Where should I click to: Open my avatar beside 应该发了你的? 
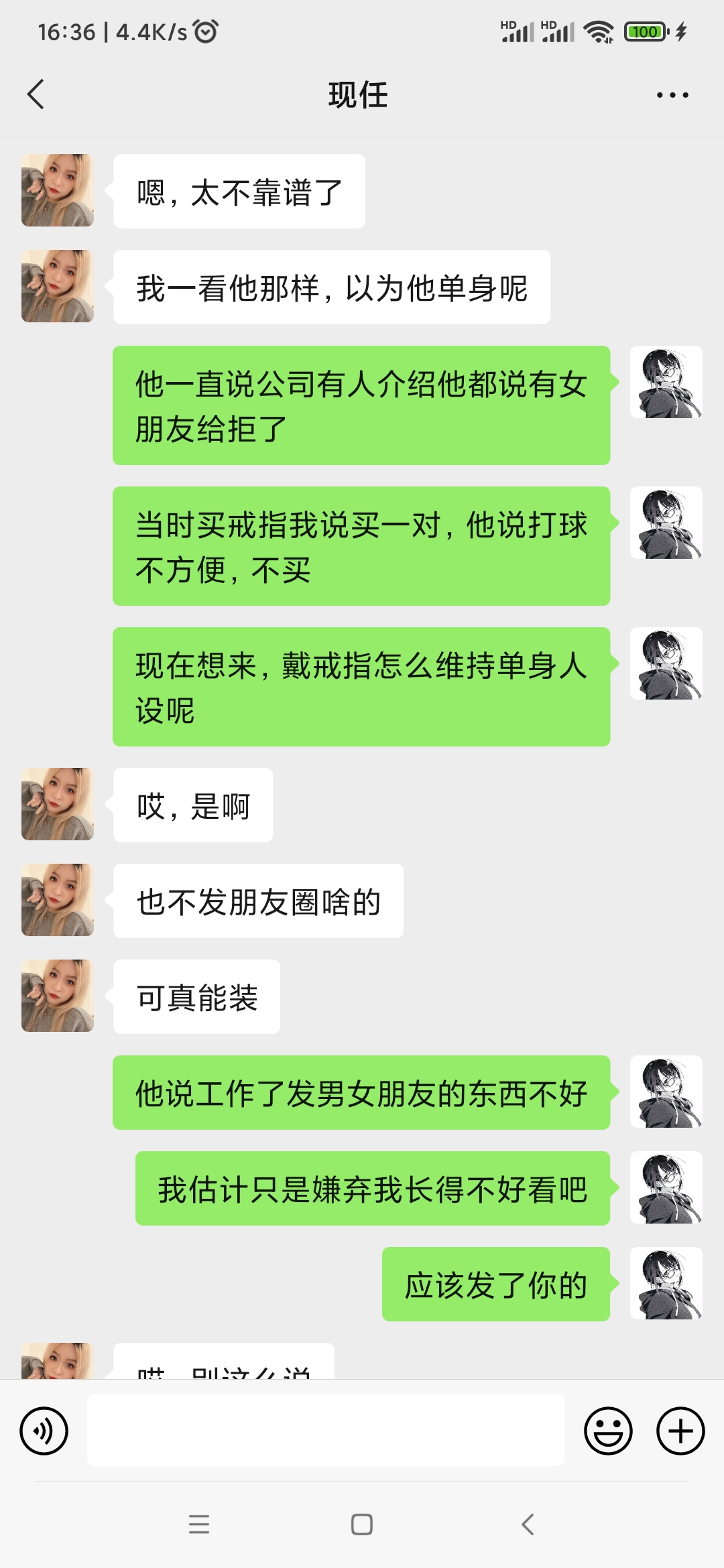pos(666,1283)
